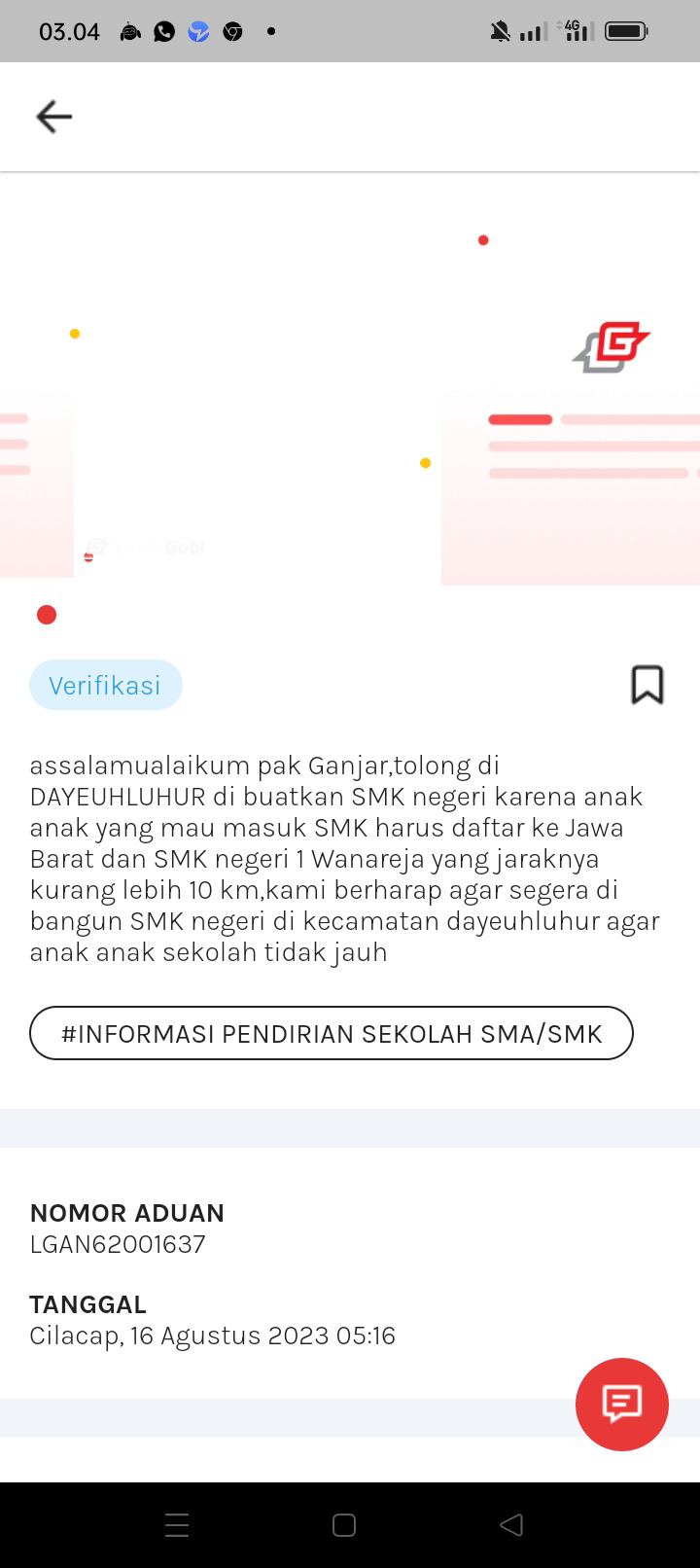
Task: Go back using the top arrow
Action: pos(54,117)
